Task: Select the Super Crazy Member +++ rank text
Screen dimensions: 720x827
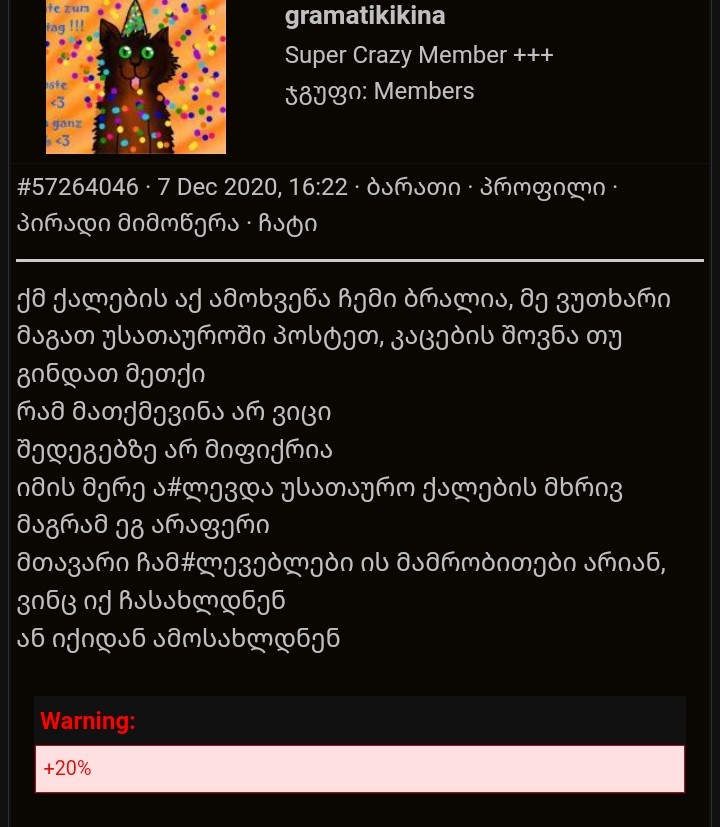Action: [x=419, y=54]
